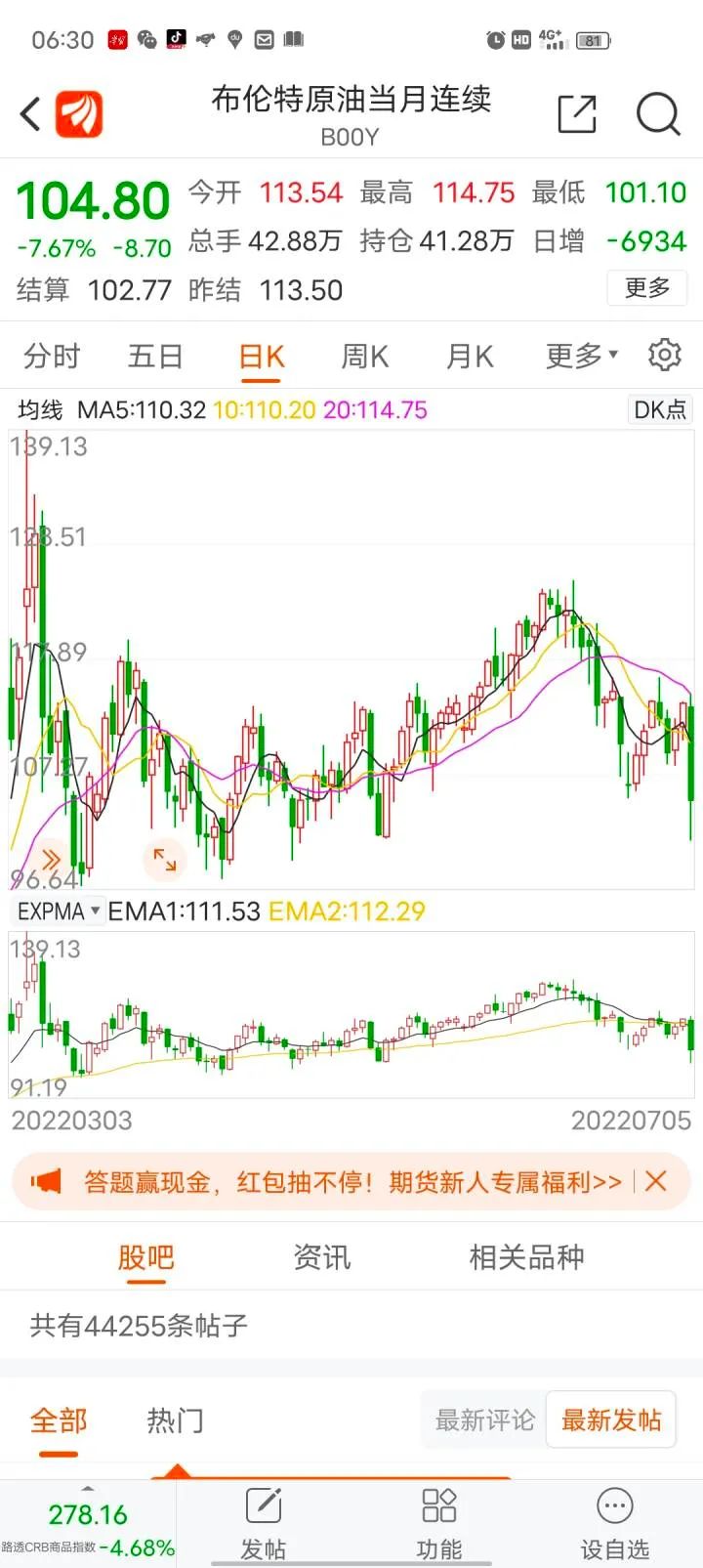Image resolution: width=703 pixels, height=1568 pixels.
Task: Select the 周K chart tab
Action: 365,356
